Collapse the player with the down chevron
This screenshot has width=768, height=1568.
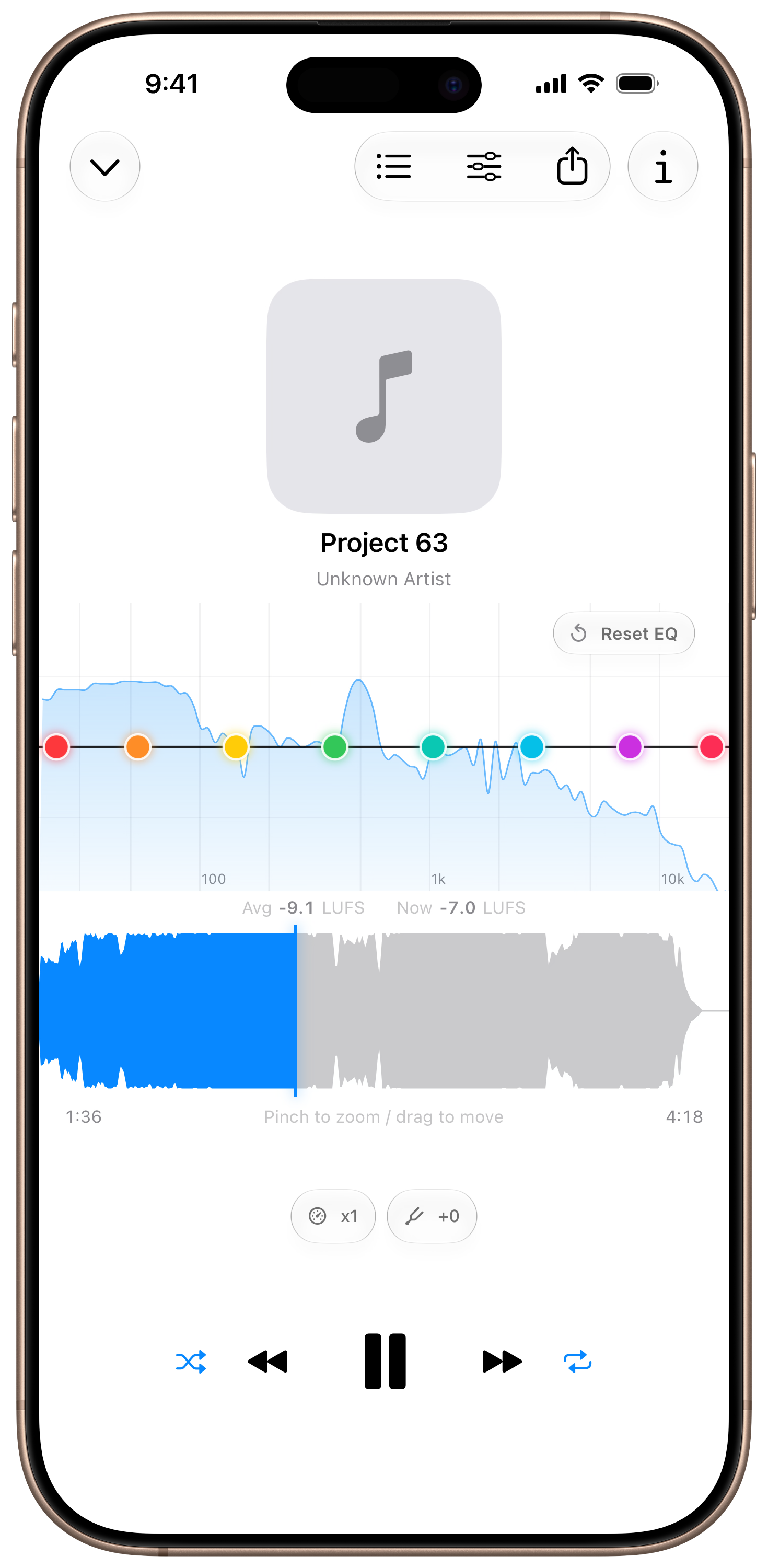104,166
